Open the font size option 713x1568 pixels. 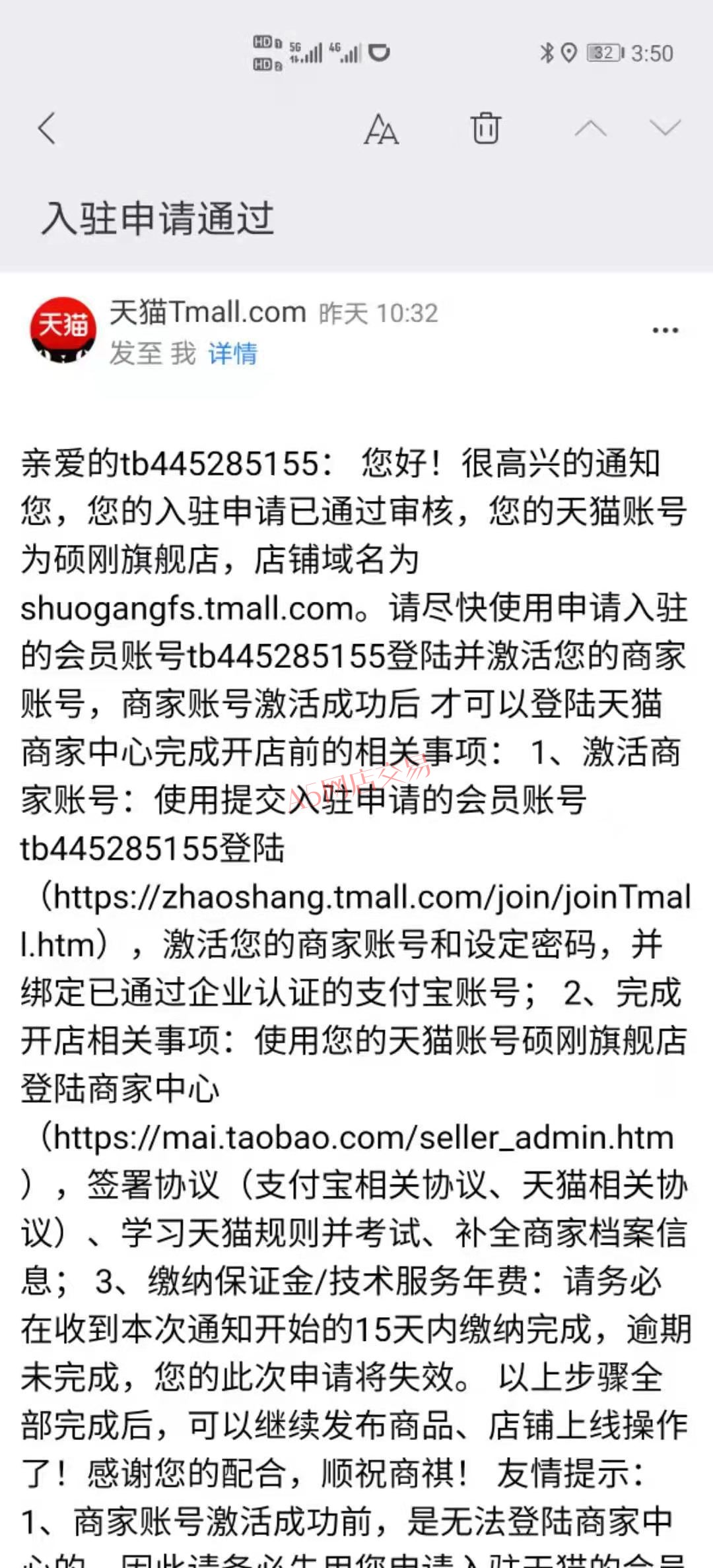[382, 129]
